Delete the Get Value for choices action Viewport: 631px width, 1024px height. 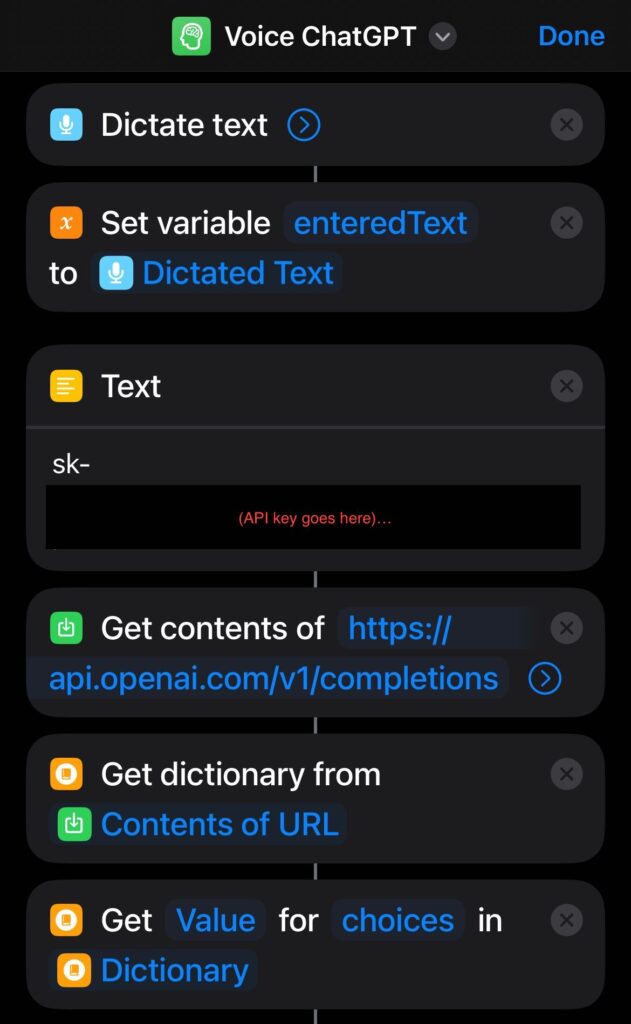click(x=566, y=920)
